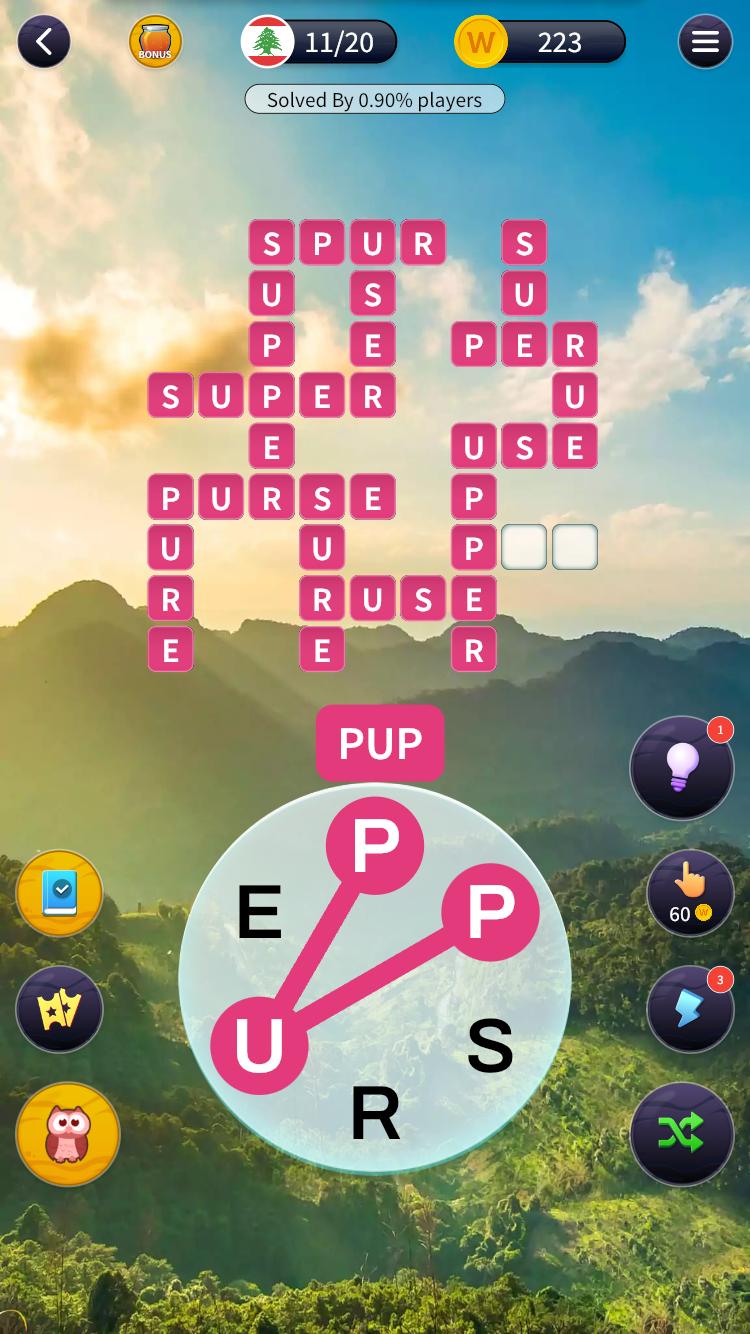Use the finger hint for 60 coins

coord(690,892)
